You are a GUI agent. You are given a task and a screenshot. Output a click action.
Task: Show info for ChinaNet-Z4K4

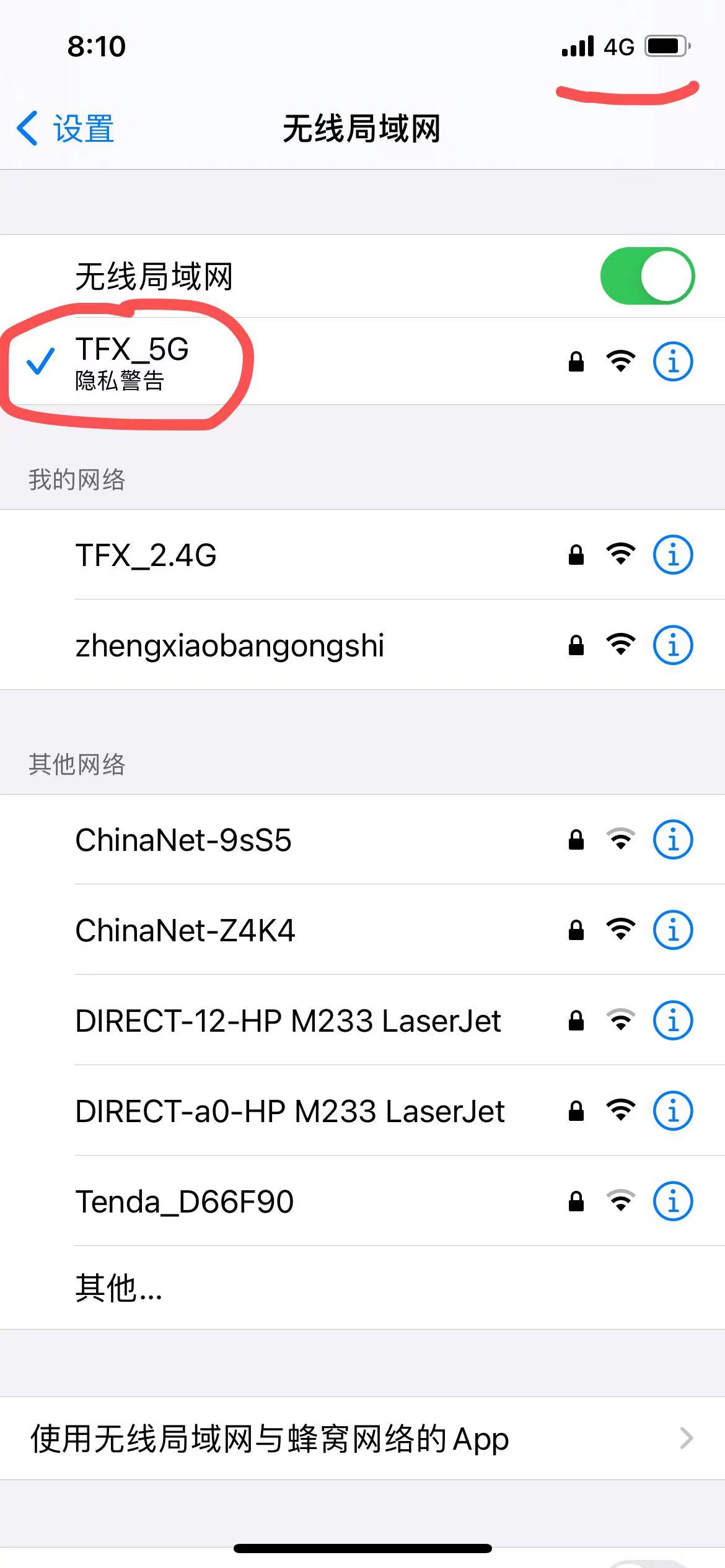point(672,930)
